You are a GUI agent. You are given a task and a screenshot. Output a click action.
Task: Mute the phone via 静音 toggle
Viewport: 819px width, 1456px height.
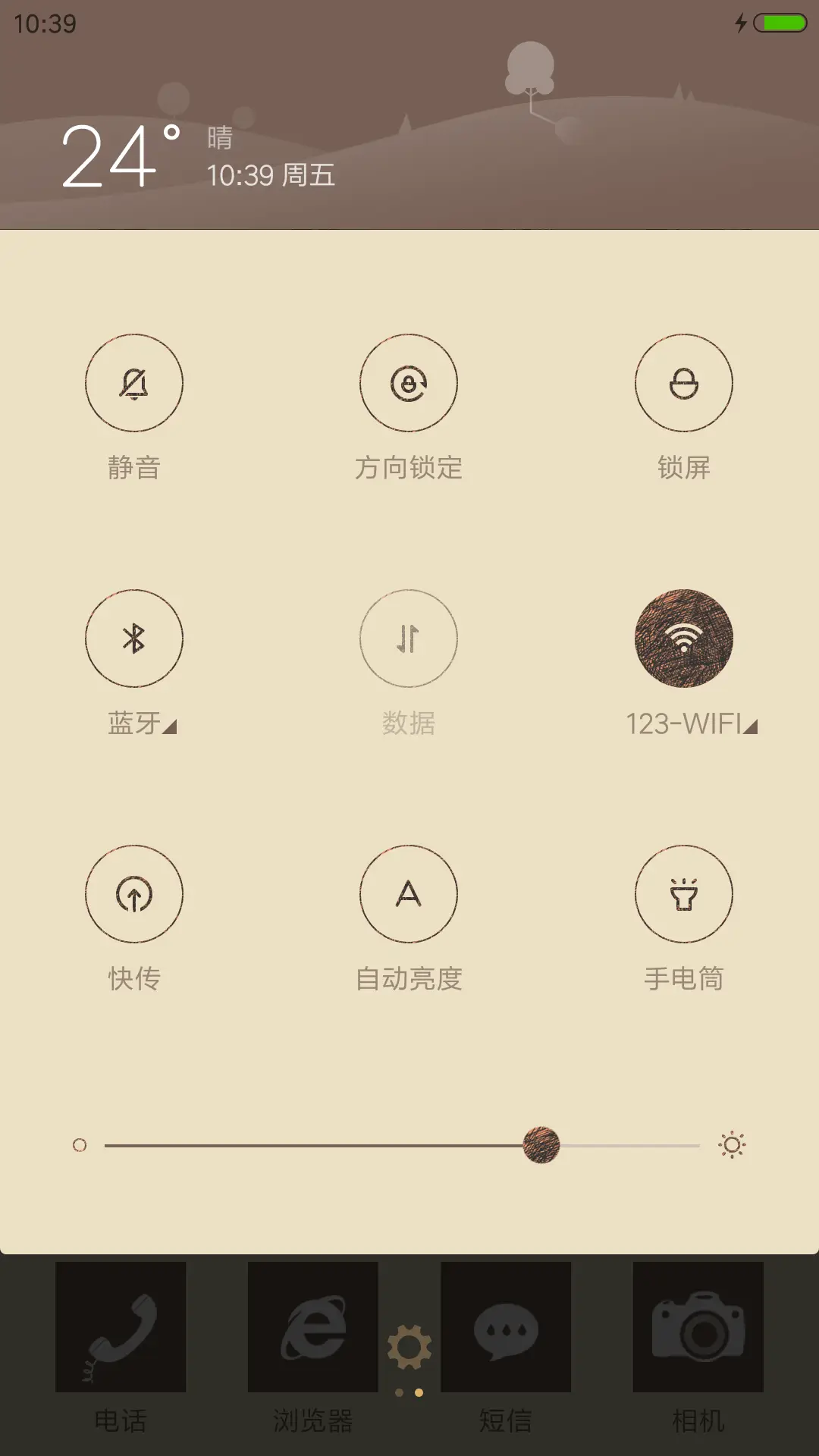(134, 383)
